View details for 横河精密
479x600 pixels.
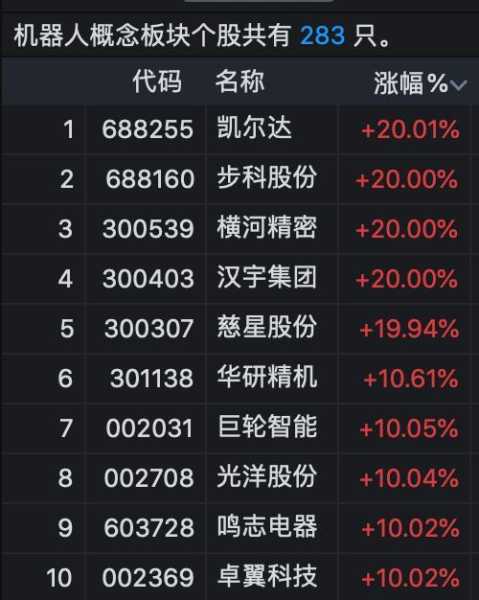pyautogui.click(x=240, y=228)
